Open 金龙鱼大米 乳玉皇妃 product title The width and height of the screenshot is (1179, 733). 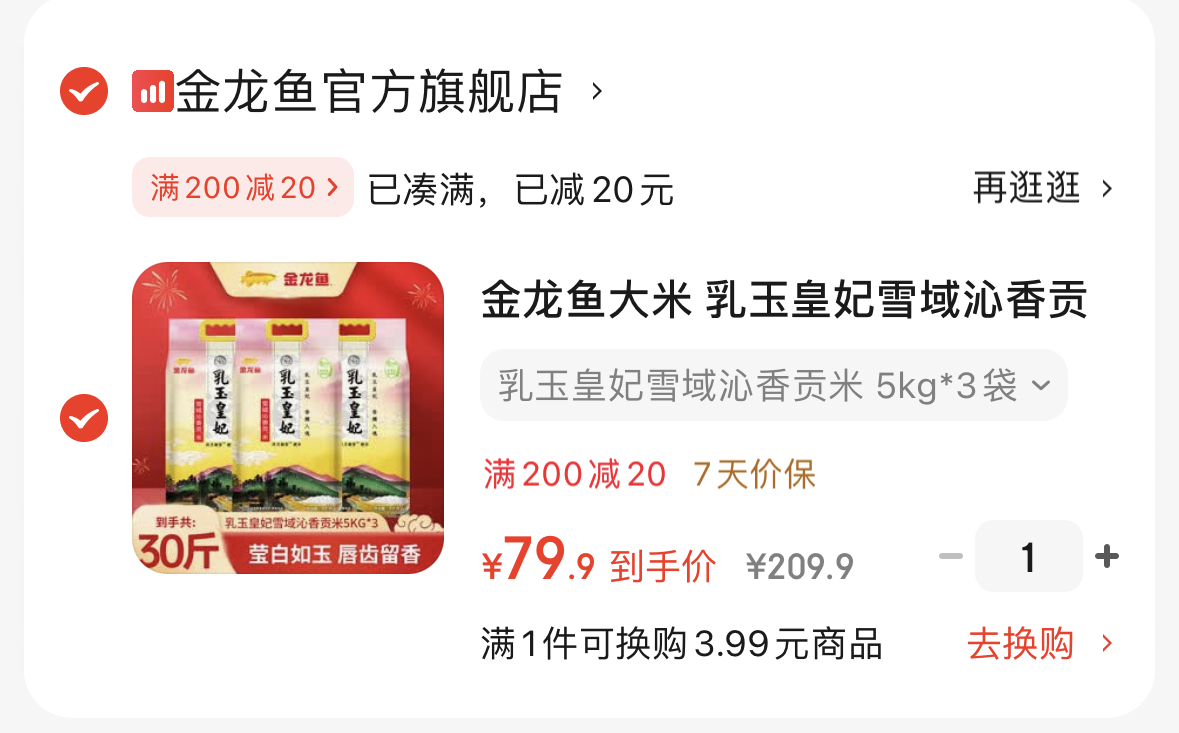tap(784, 300)
